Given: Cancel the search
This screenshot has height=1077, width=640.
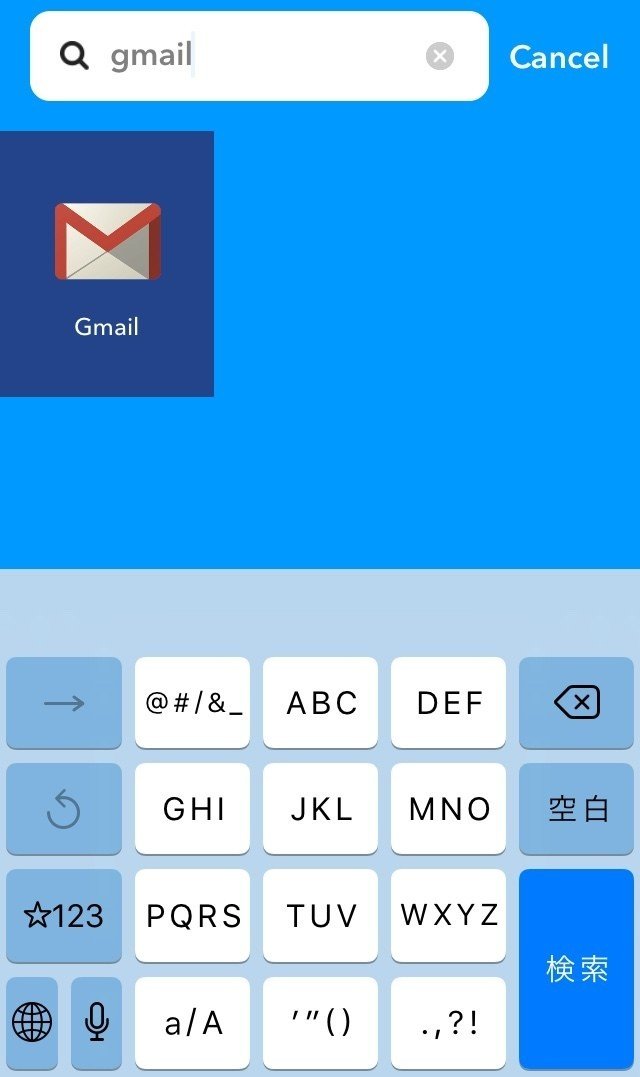Looking at the screenshot, I should [x=558, y=57].
